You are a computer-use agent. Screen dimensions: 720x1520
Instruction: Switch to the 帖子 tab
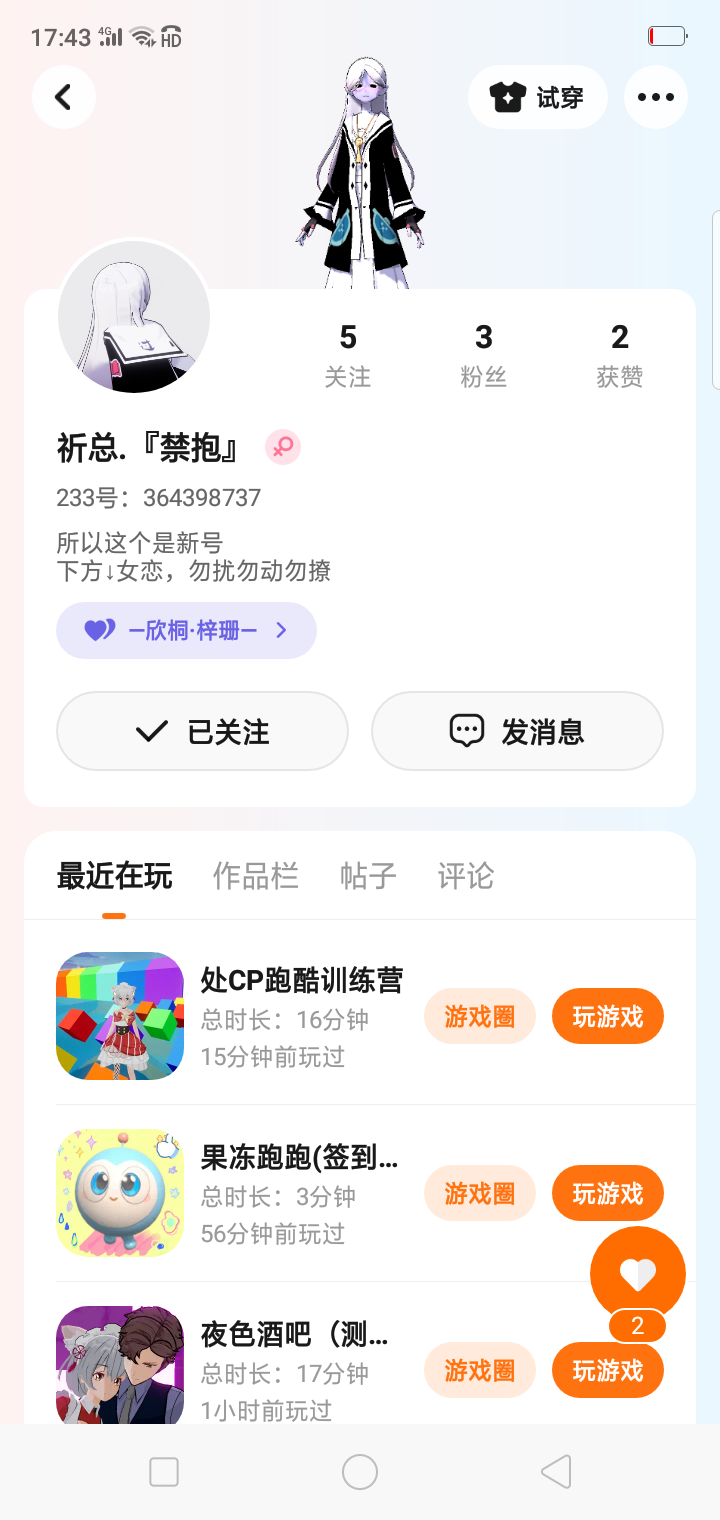click(368, 876)
